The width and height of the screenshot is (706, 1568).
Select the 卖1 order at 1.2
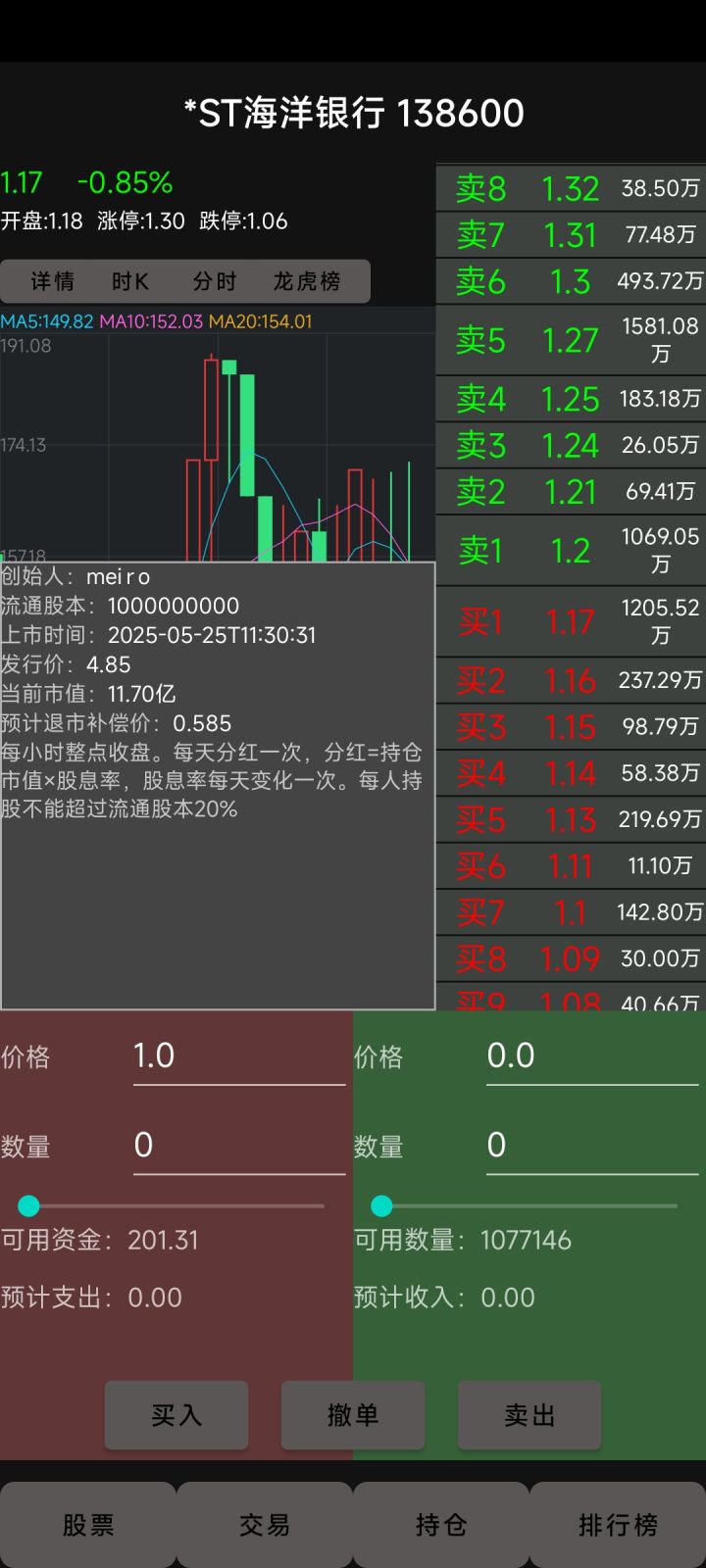(571, 551)
